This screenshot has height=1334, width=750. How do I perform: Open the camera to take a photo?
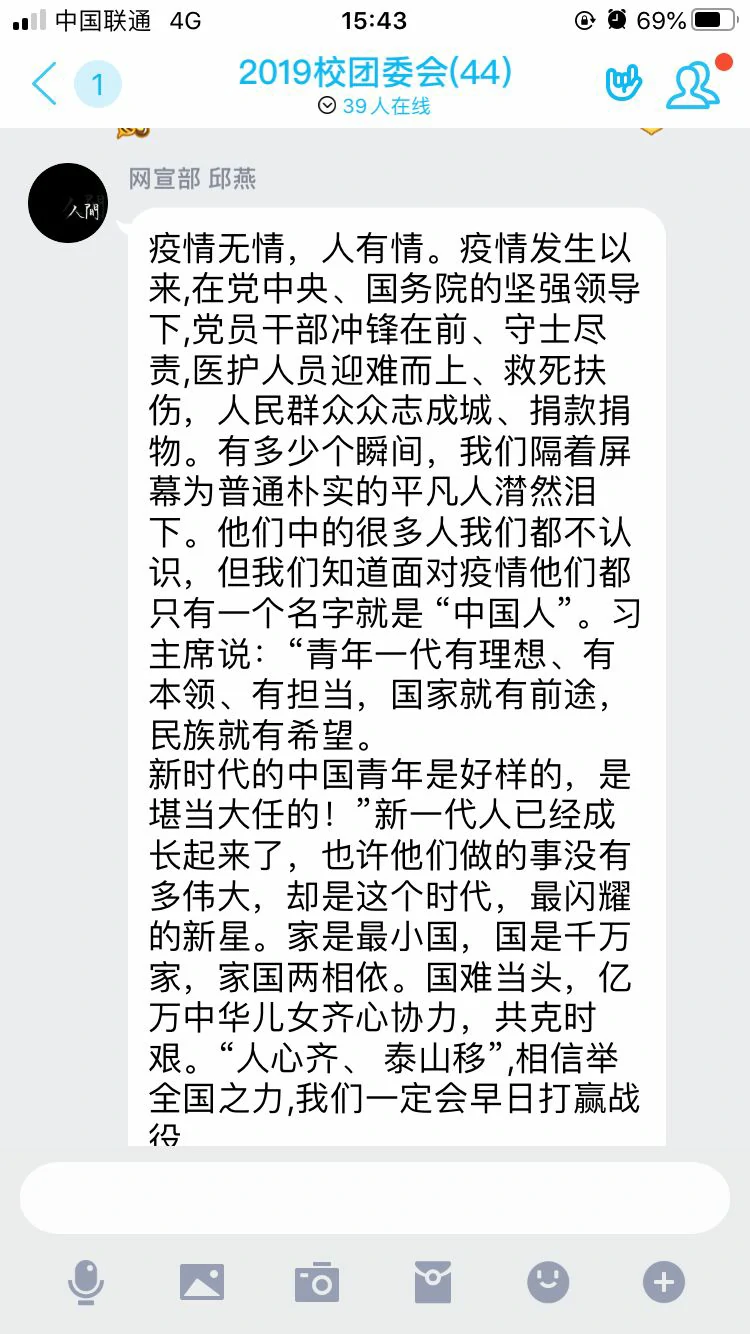[317, 1282]
